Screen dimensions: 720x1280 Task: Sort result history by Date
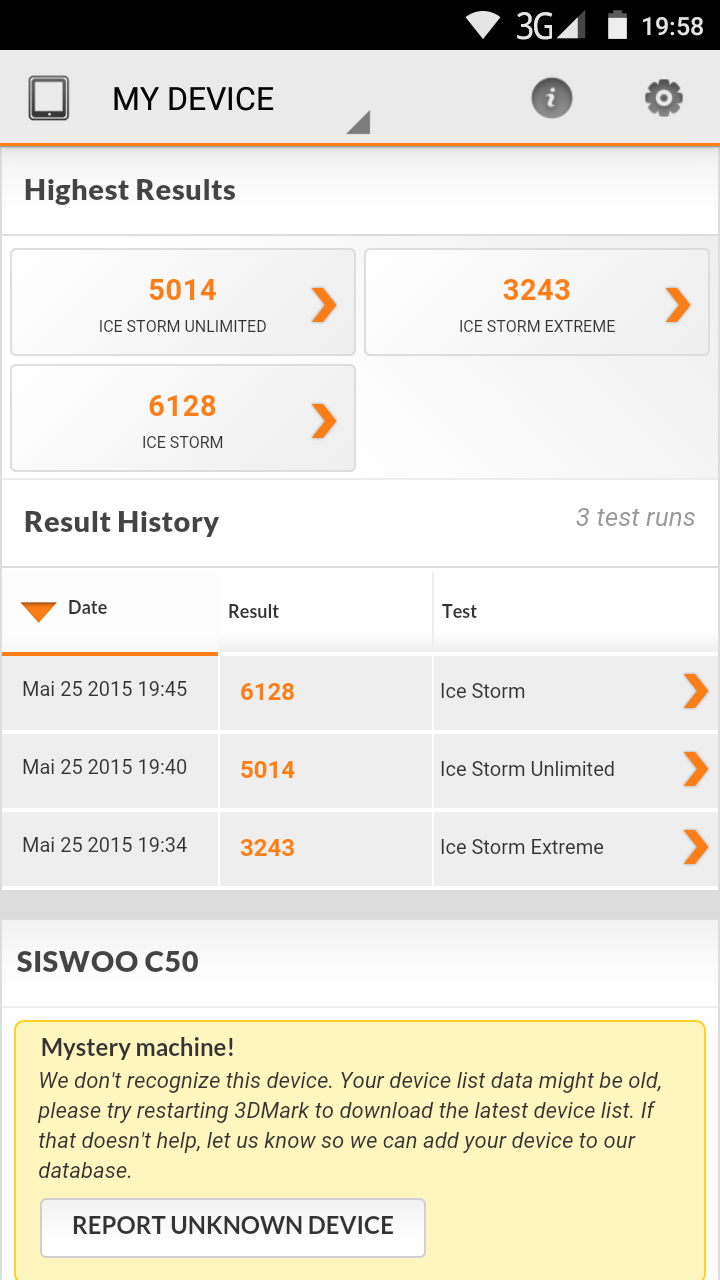(110, 611)
